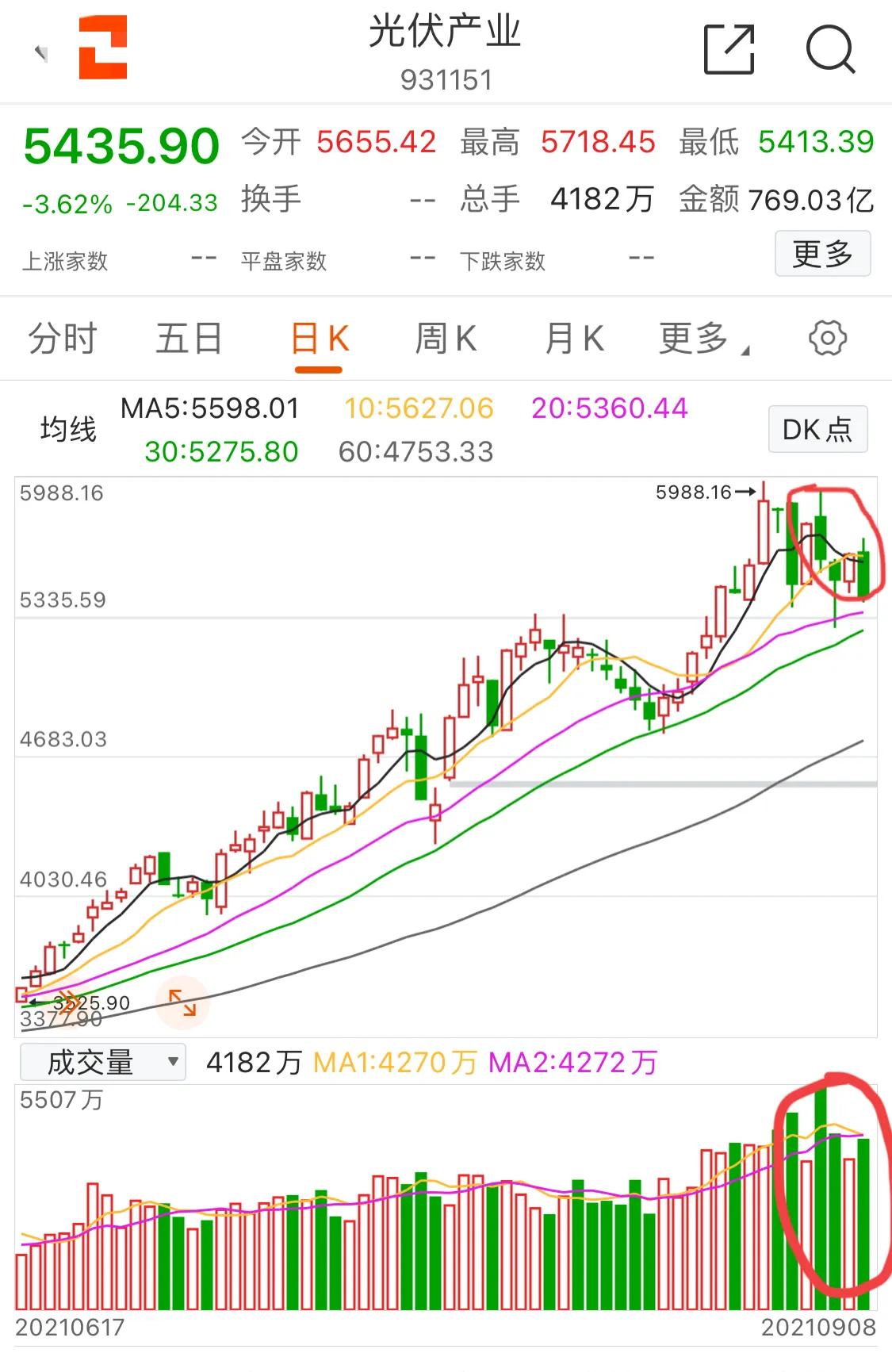Screen dimensions: 892x1372
Task: Tap the orange fullscreen expand arrows on chart
Action: click(184, 1002)
